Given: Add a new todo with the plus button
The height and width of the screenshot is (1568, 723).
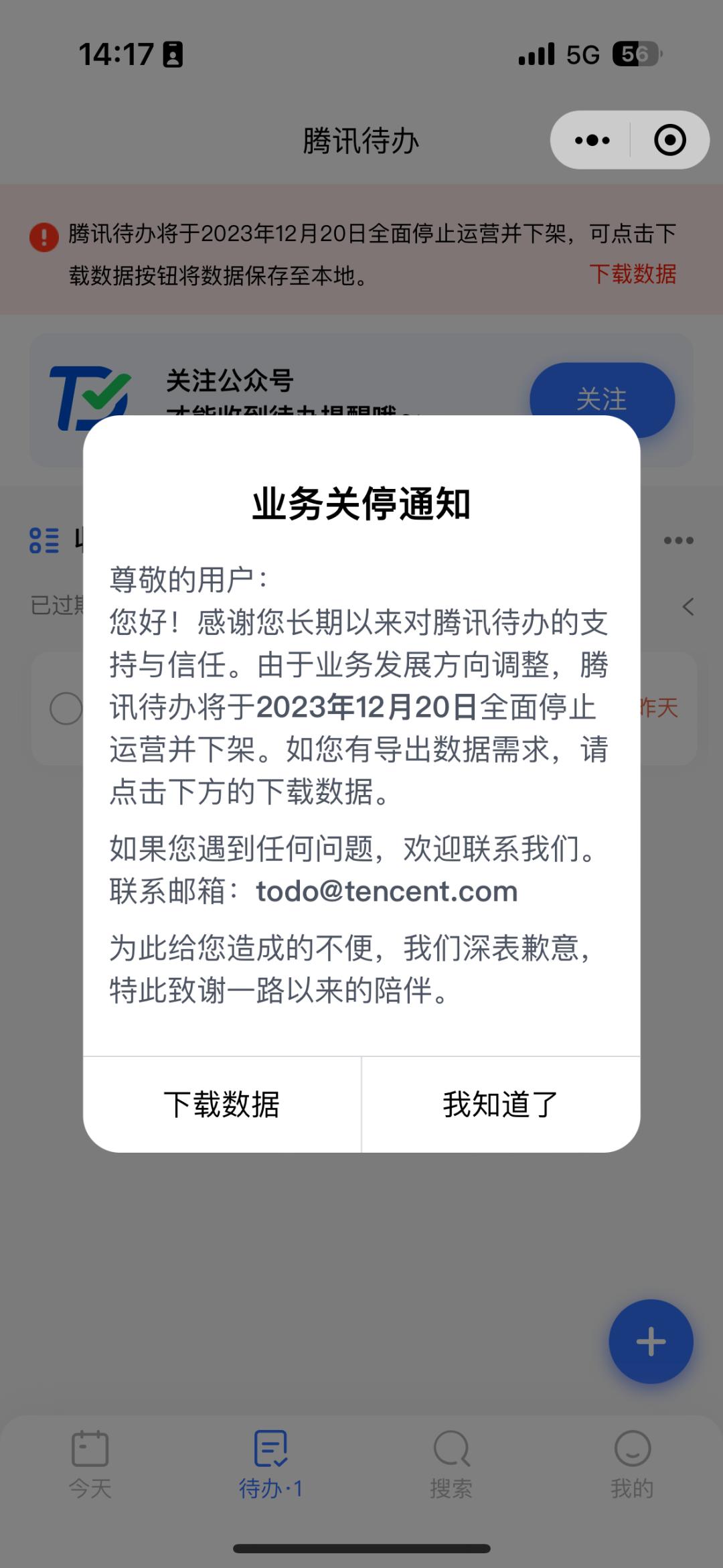Looking at the screenshot, I should [651, 1342].
